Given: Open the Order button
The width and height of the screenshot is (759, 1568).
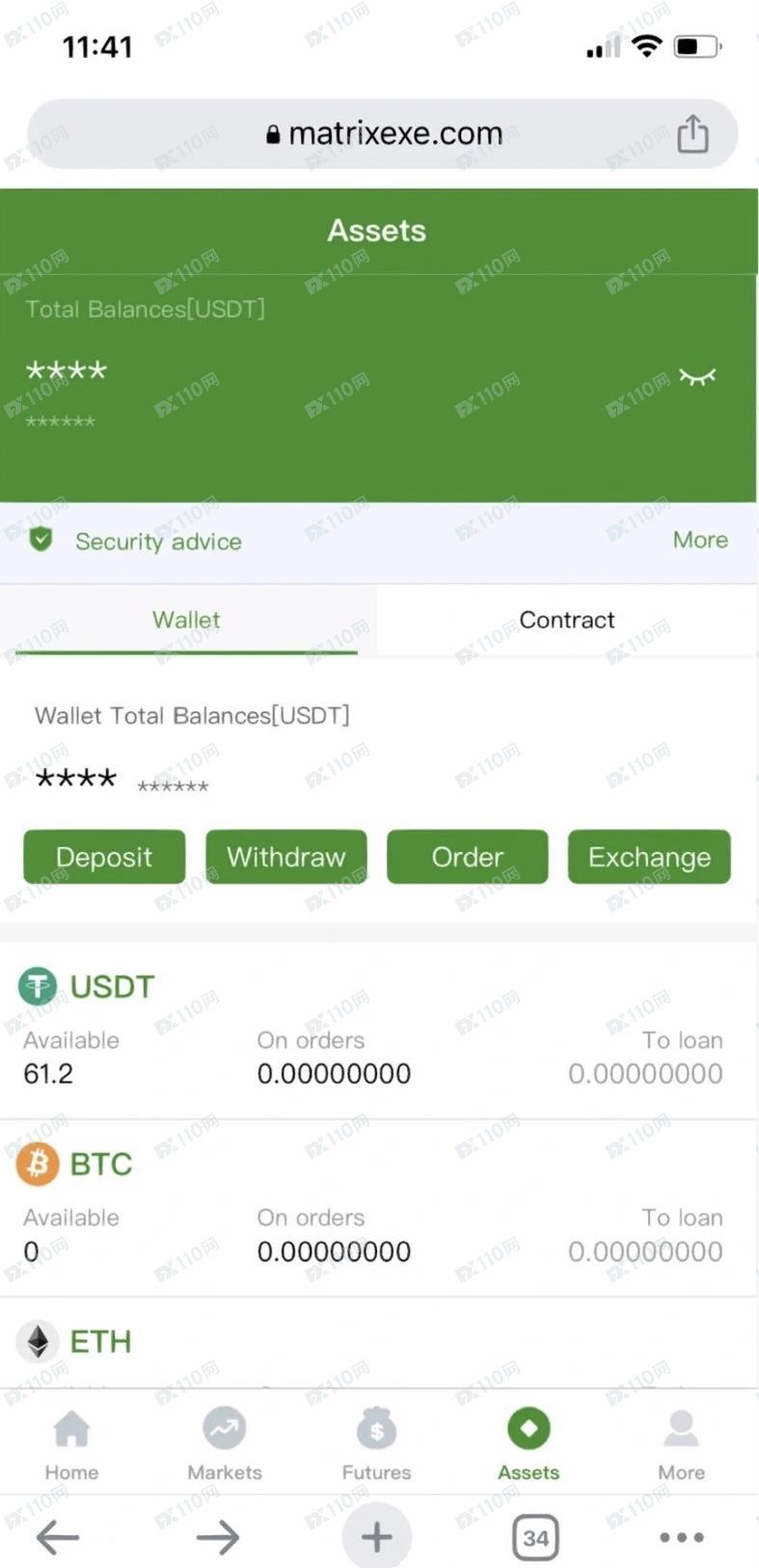Looking at the screenshot, I should (468, 857).
